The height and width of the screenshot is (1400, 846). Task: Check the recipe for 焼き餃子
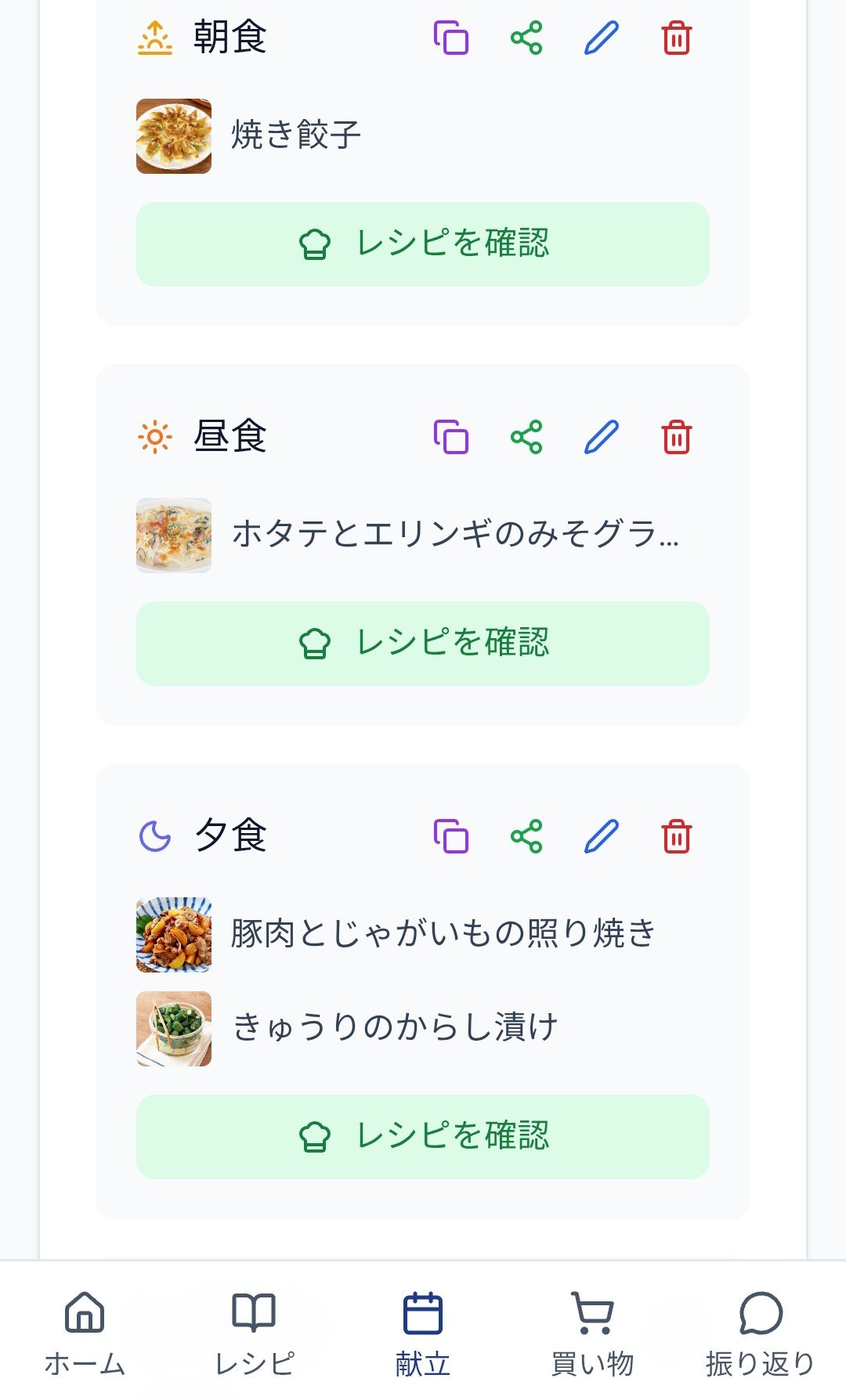point(423,244)
